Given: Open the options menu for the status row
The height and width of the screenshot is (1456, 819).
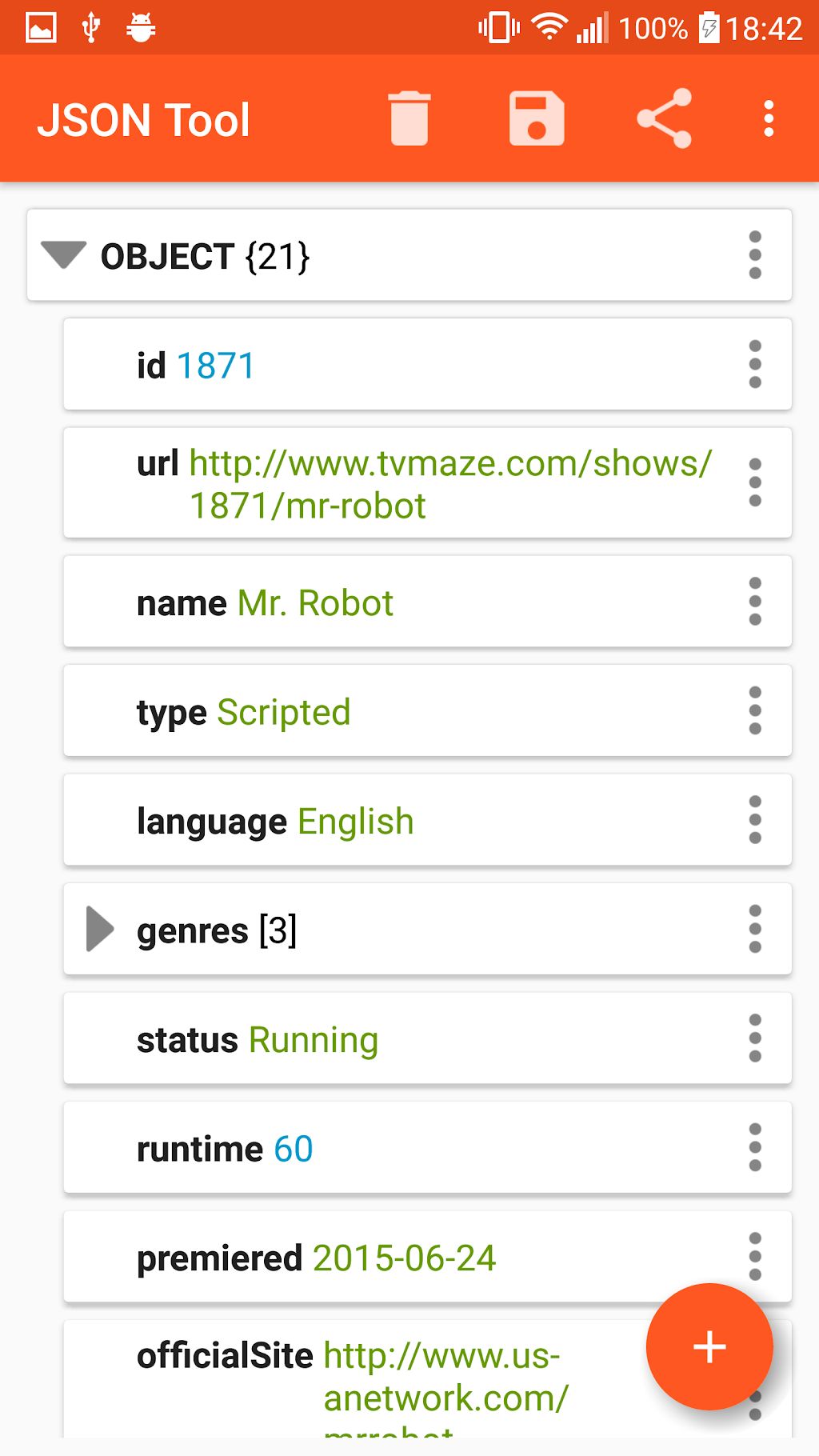Looking at the screenshot, I should coord(755,1038).
